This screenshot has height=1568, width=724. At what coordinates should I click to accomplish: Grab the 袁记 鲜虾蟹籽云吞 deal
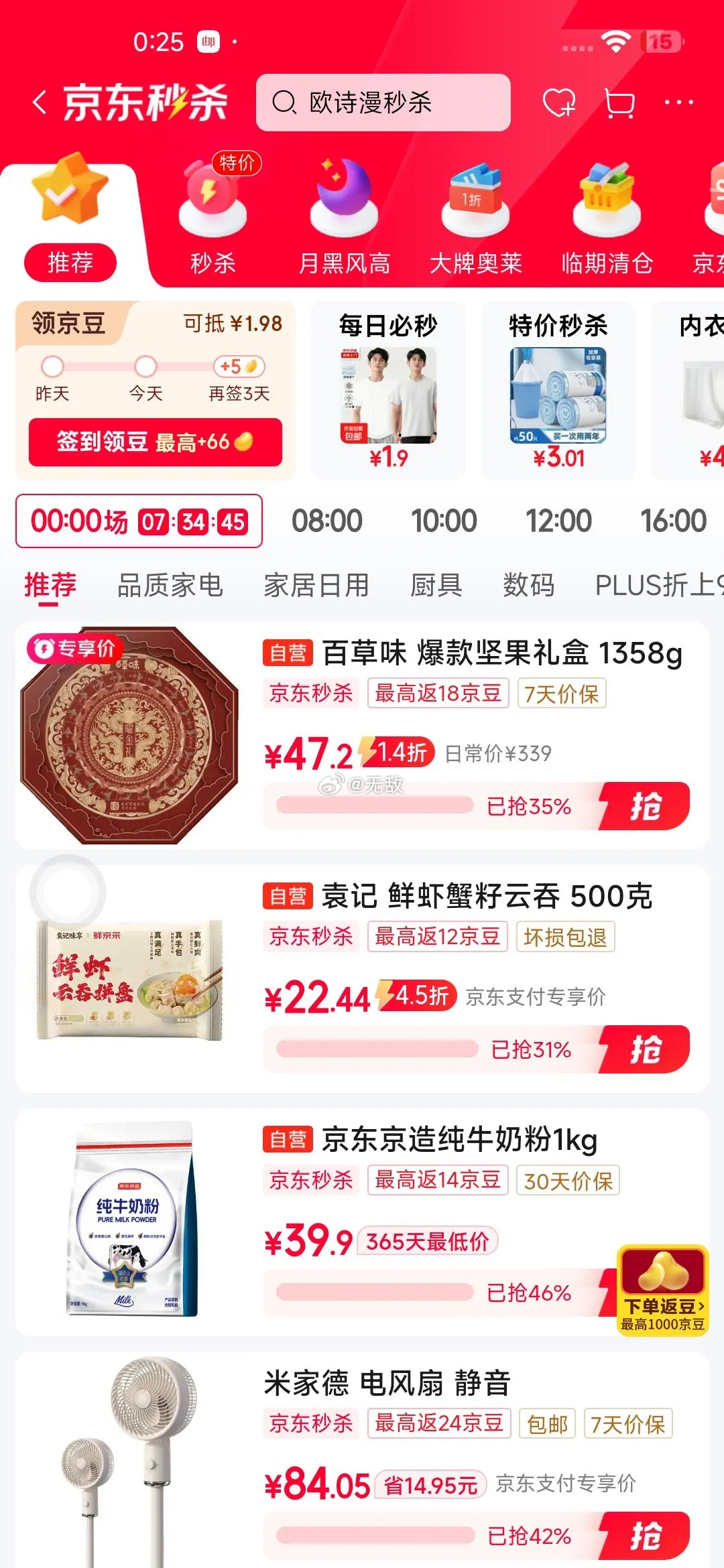click(645, 1049)
